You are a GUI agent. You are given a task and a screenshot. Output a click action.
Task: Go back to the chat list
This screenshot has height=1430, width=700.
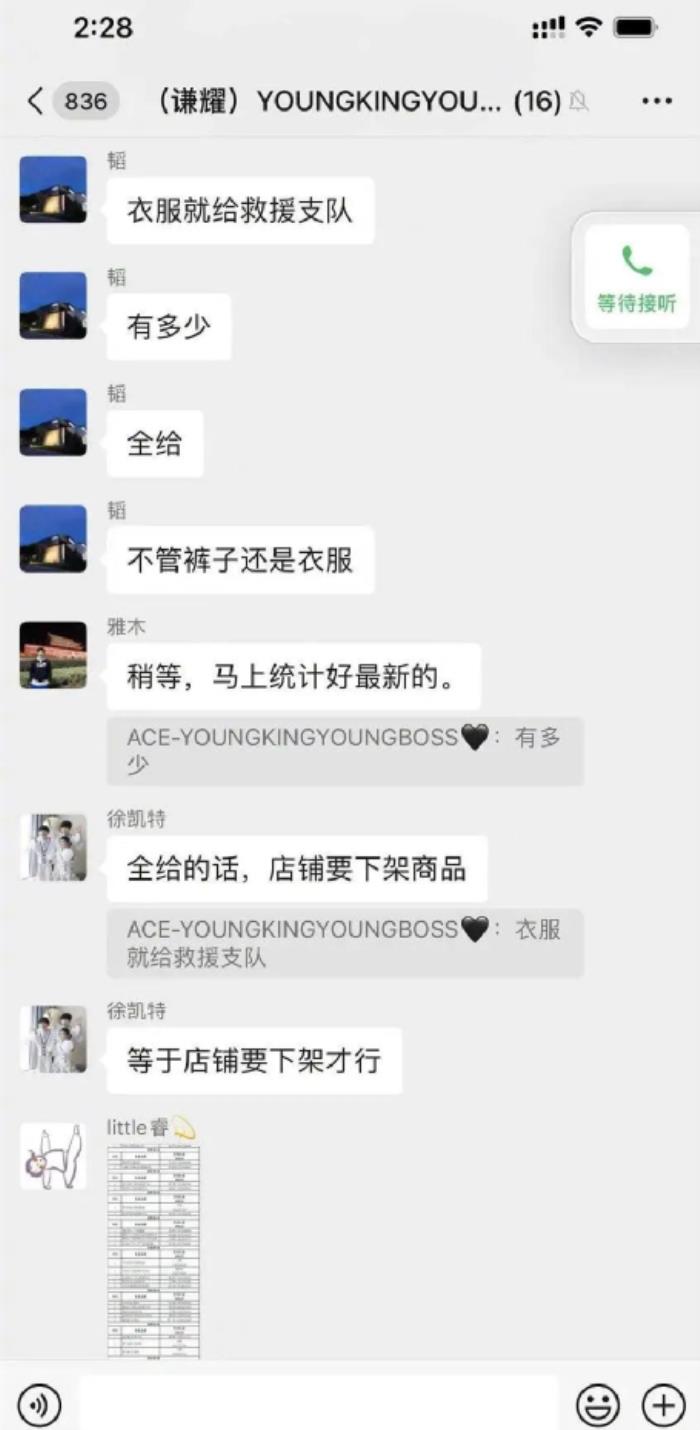coord(36,100)
